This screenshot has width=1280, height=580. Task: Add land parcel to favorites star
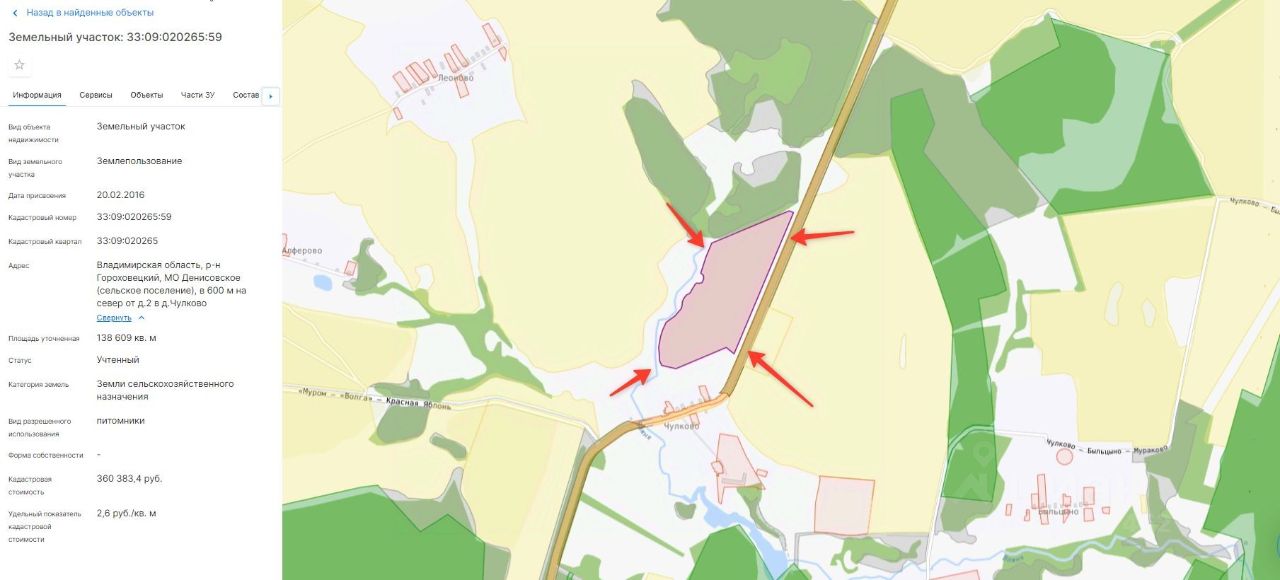pyautogui.click(x=19, y=65)
